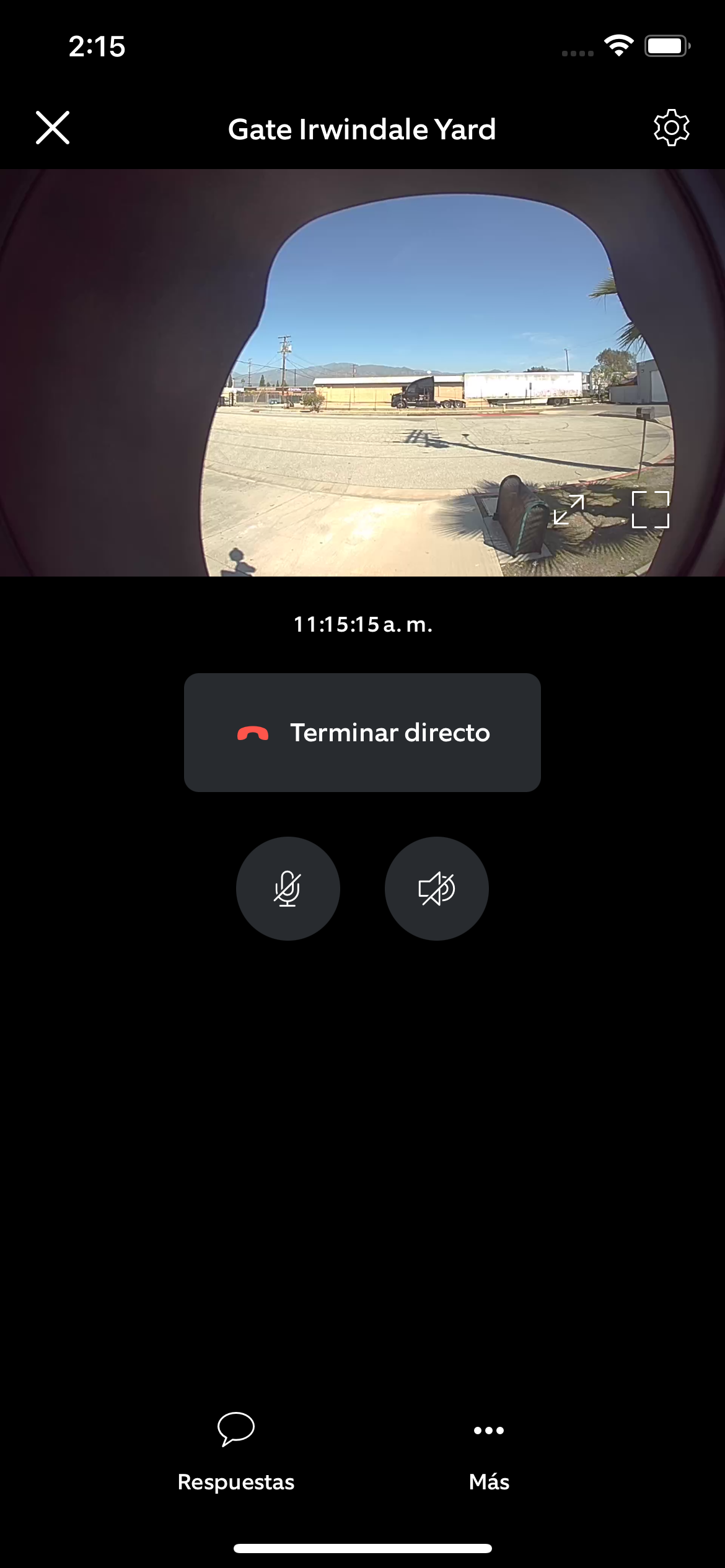
Task: Enter fullscreen video mode
Action: 650,510
